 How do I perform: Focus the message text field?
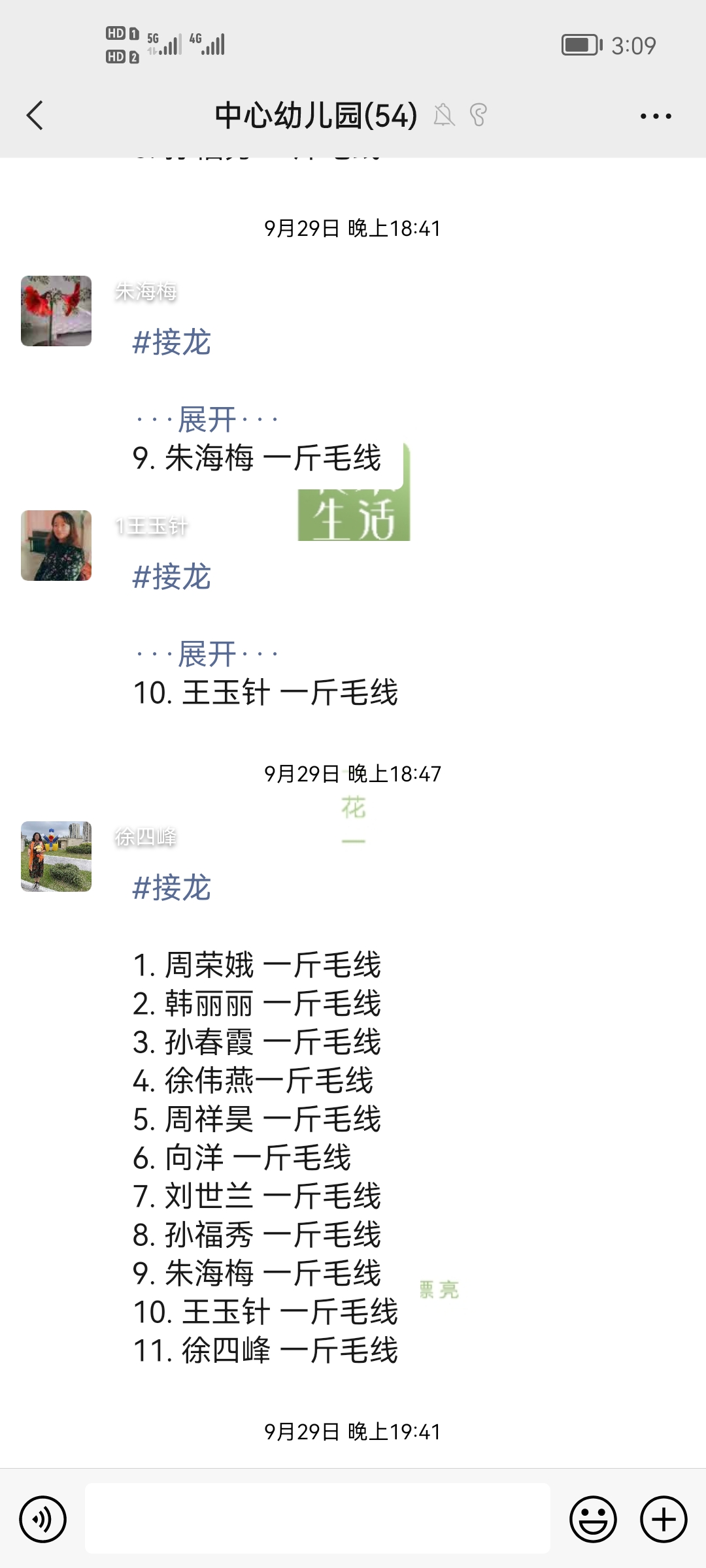coord(318,1518)
